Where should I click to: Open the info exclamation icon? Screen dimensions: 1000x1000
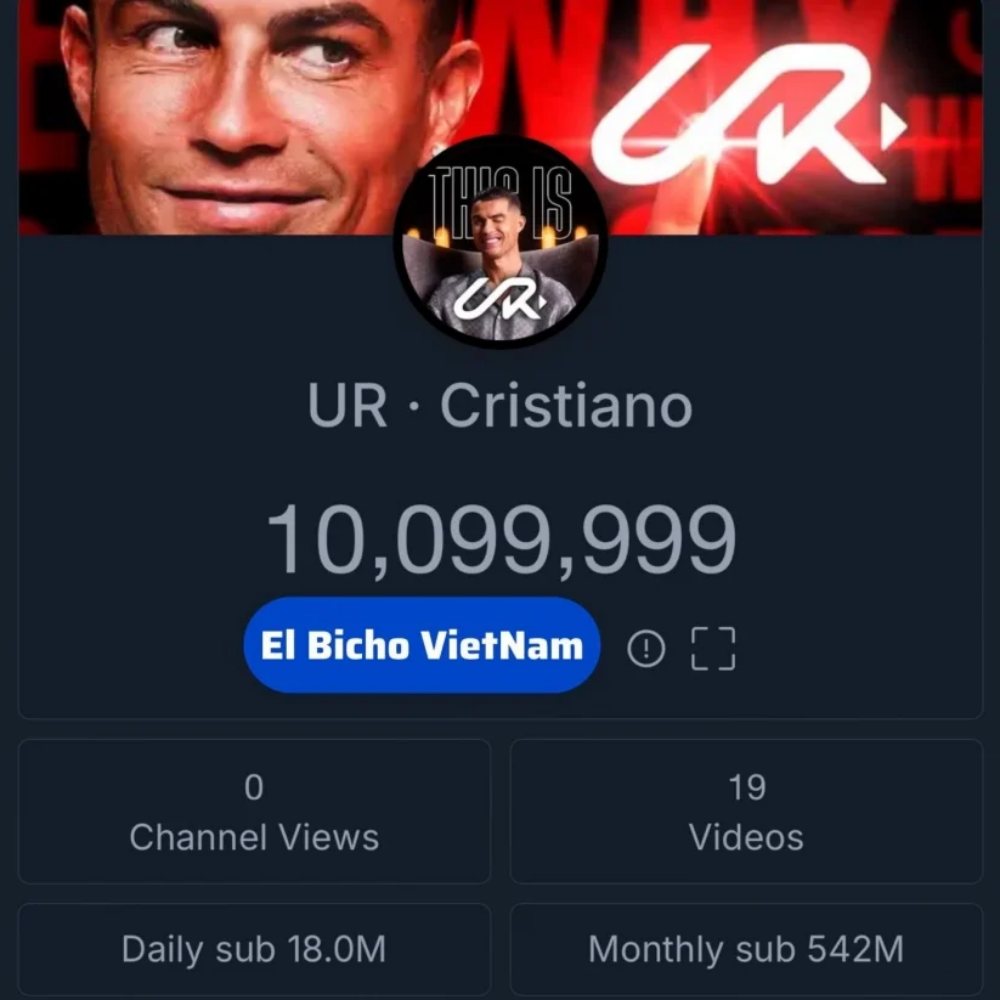click(646, 649)
